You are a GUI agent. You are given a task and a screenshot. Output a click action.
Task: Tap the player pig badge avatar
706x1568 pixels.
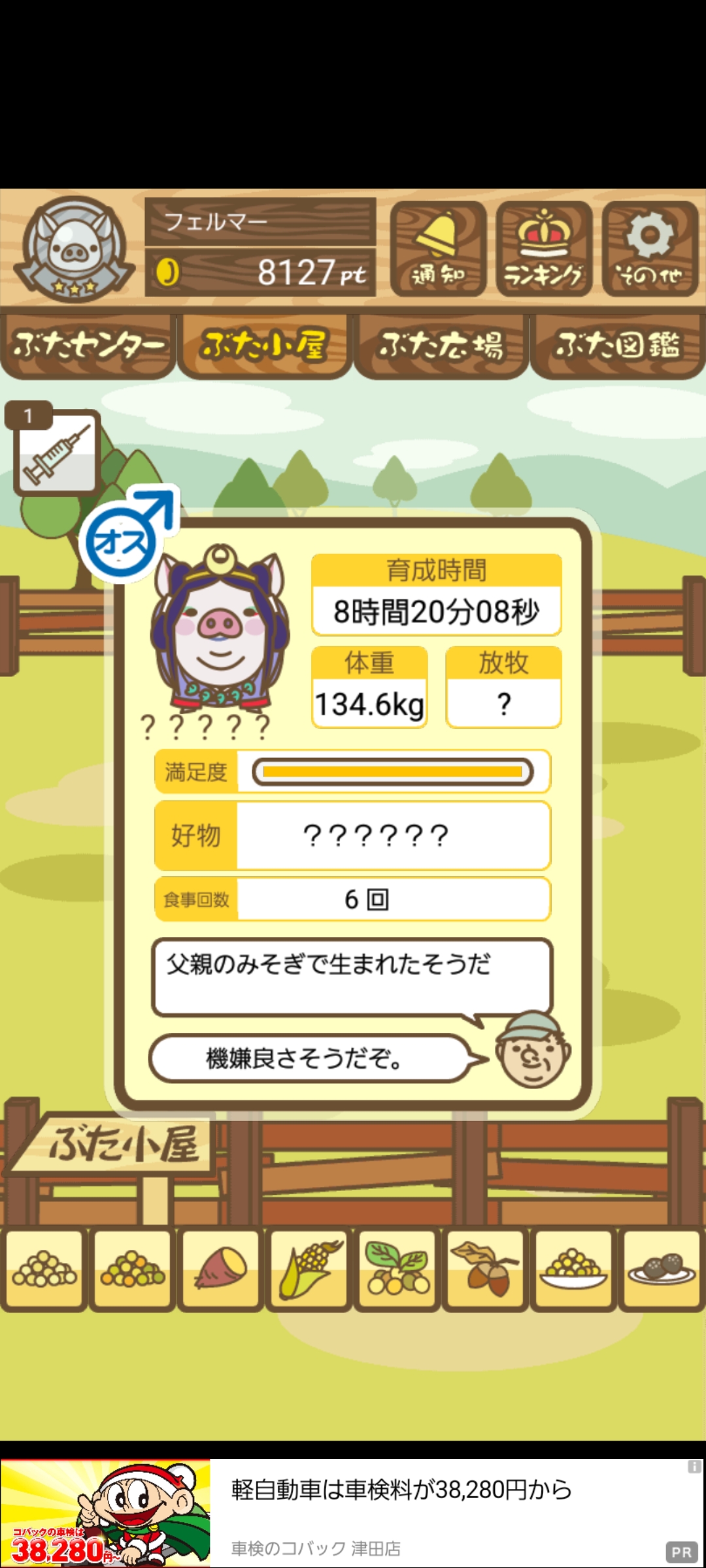pyautogui.click(x=74, y=248)
